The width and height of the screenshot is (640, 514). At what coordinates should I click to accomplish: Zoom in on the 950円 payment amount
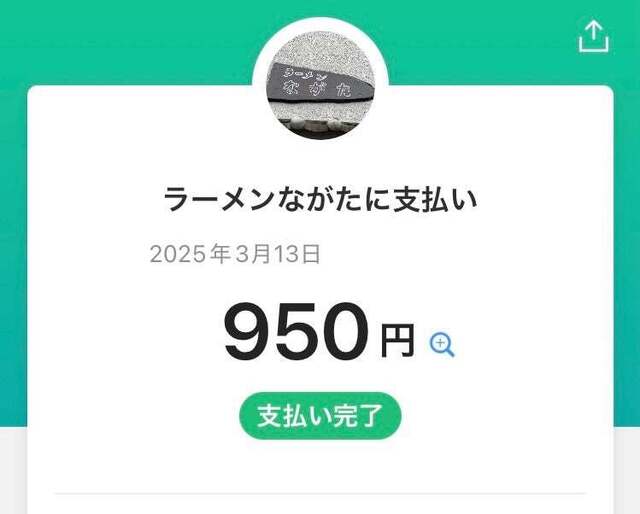click(442, 344)
